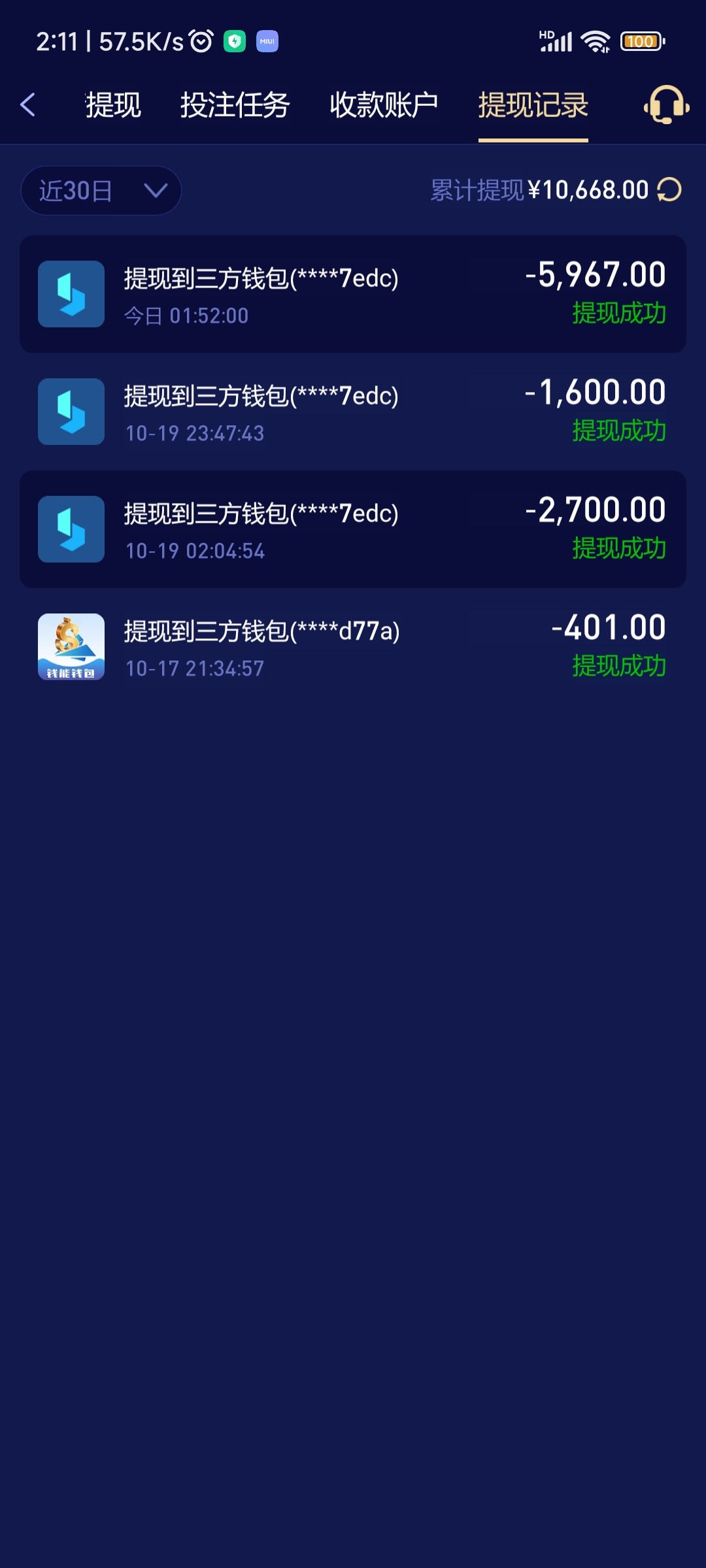Refresh the 累计提现 total
The width and height of the screenshot is (706, 1568).
click(669, 190)
